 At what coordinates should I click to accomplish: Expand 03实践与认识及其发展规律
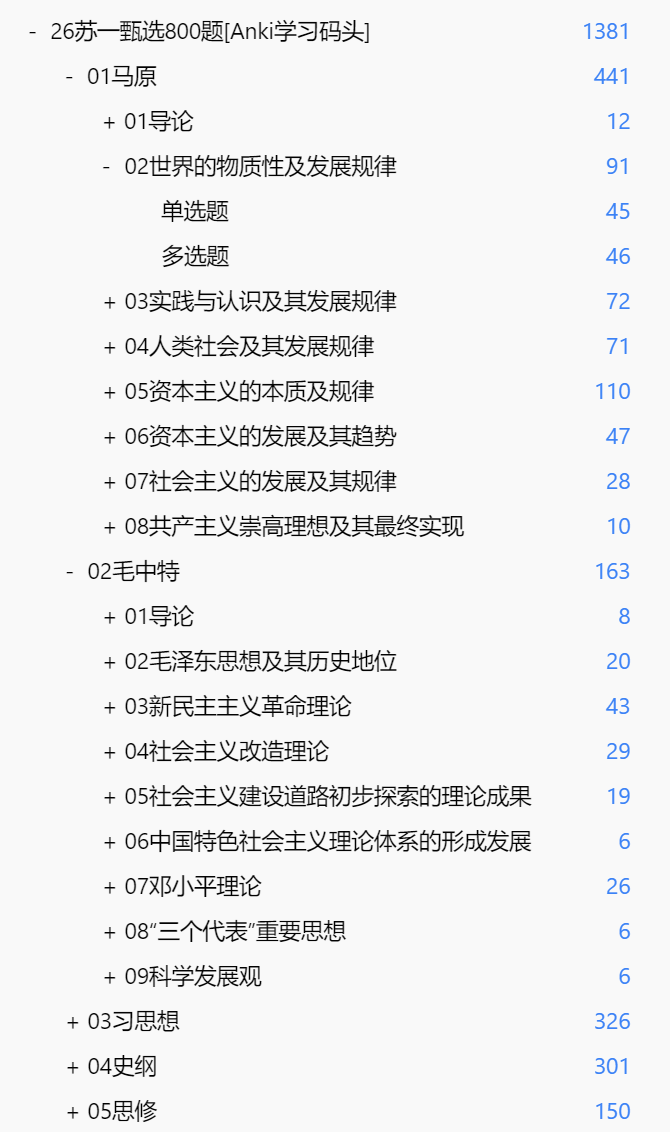tap(109, 302)
